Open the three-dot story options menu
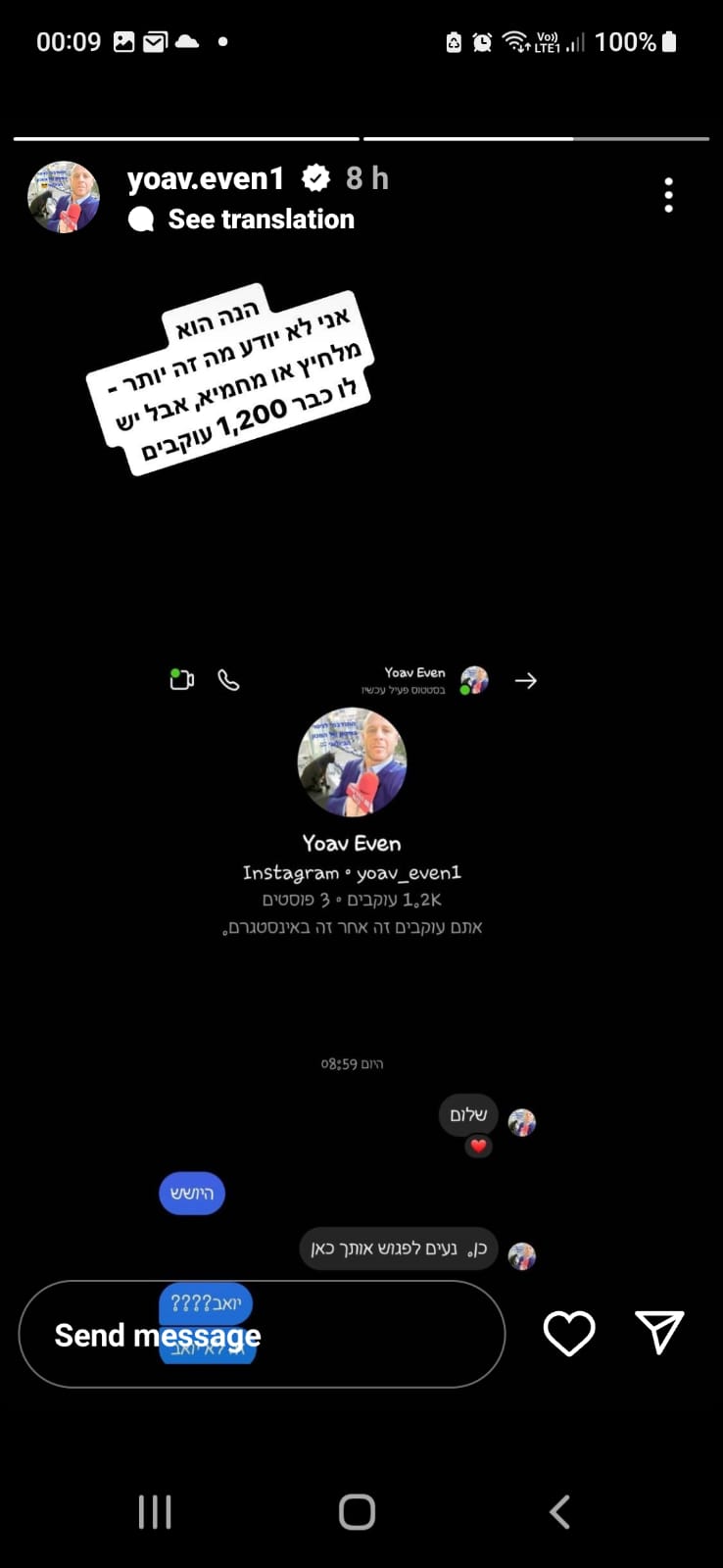723x1568 pixels. point(668,196)
